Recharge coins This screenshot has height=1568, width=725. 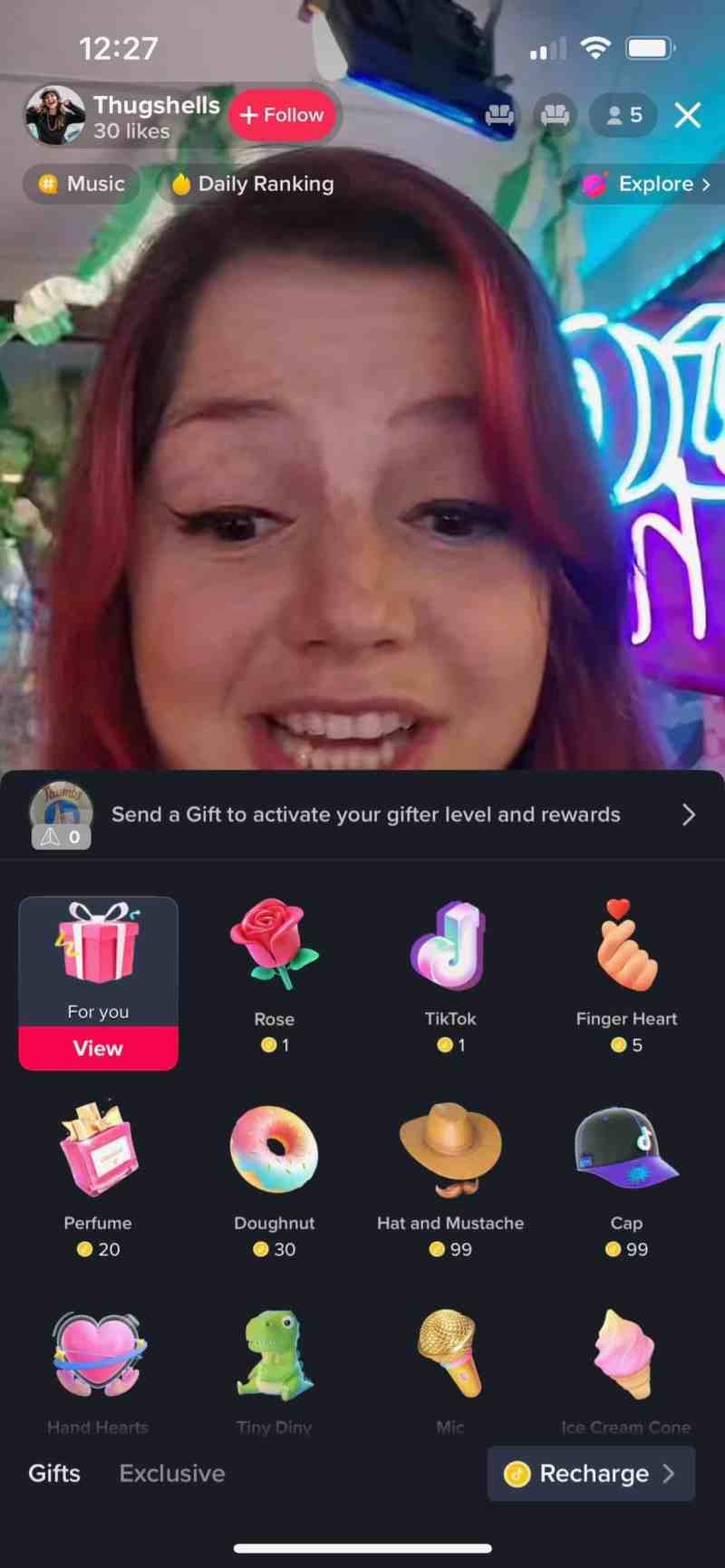591,1474
